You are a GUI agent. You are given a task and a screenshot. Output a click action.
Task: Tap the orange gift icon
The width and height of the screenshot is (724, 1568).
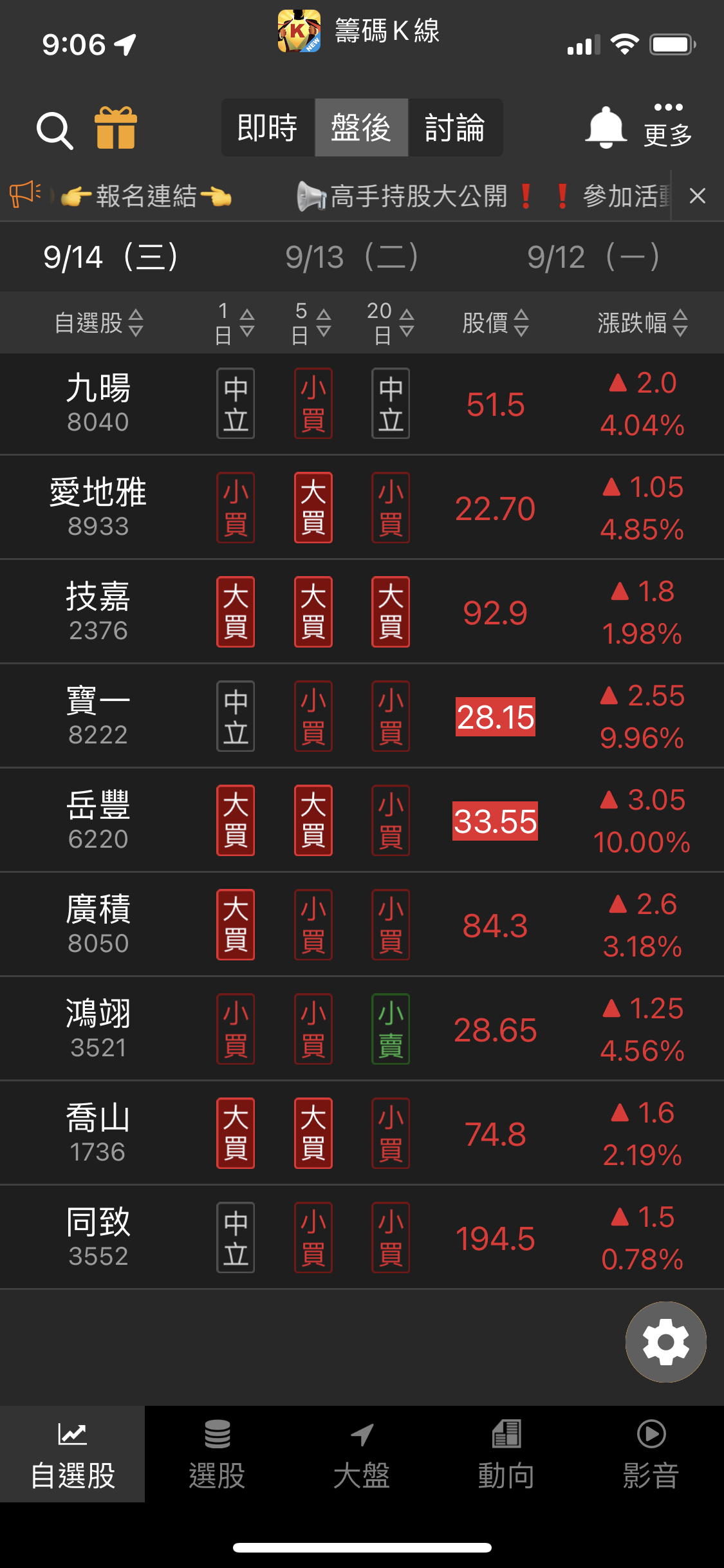click(x=116, y=128)
